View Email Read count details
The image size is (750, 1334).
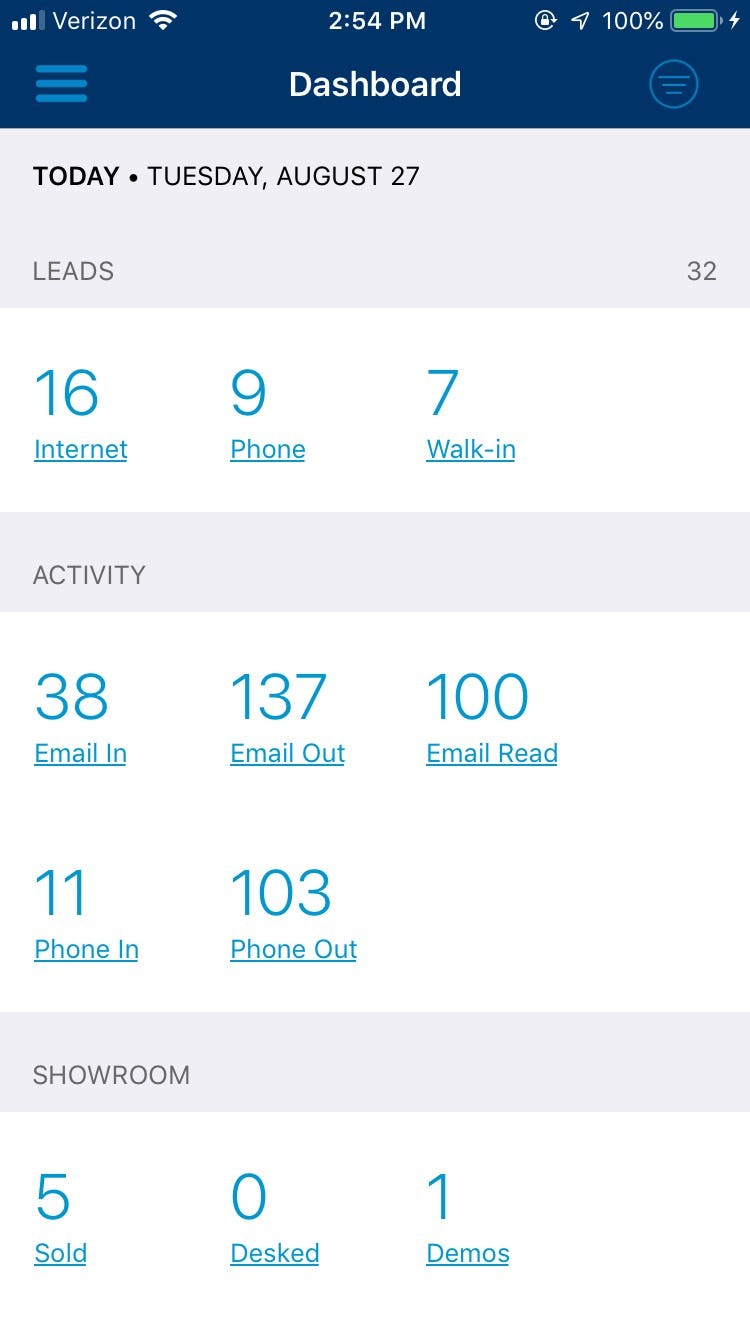tap(491, 753)
